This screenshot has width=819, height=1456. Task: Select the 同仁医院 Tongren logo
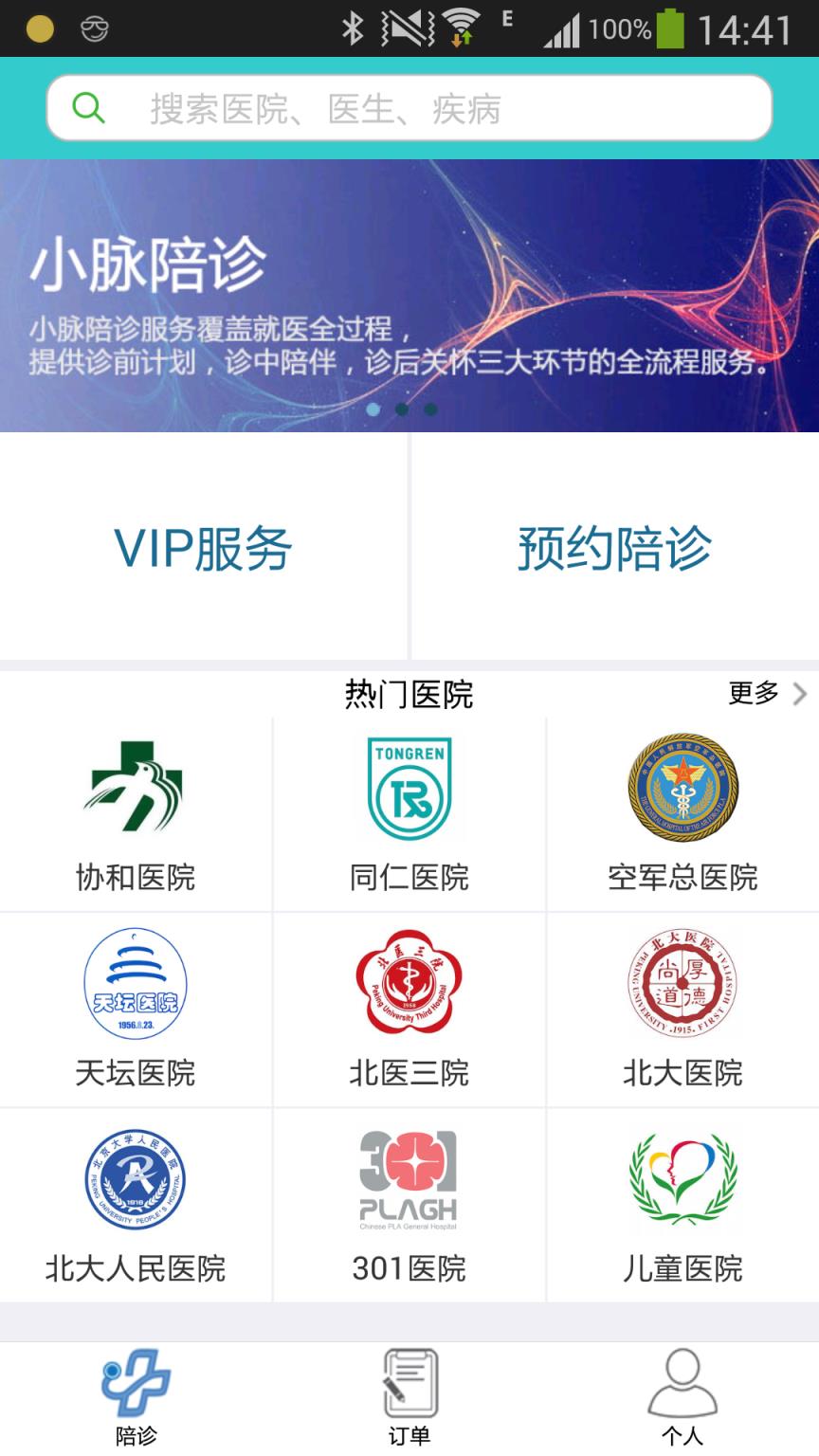point(409,789)
